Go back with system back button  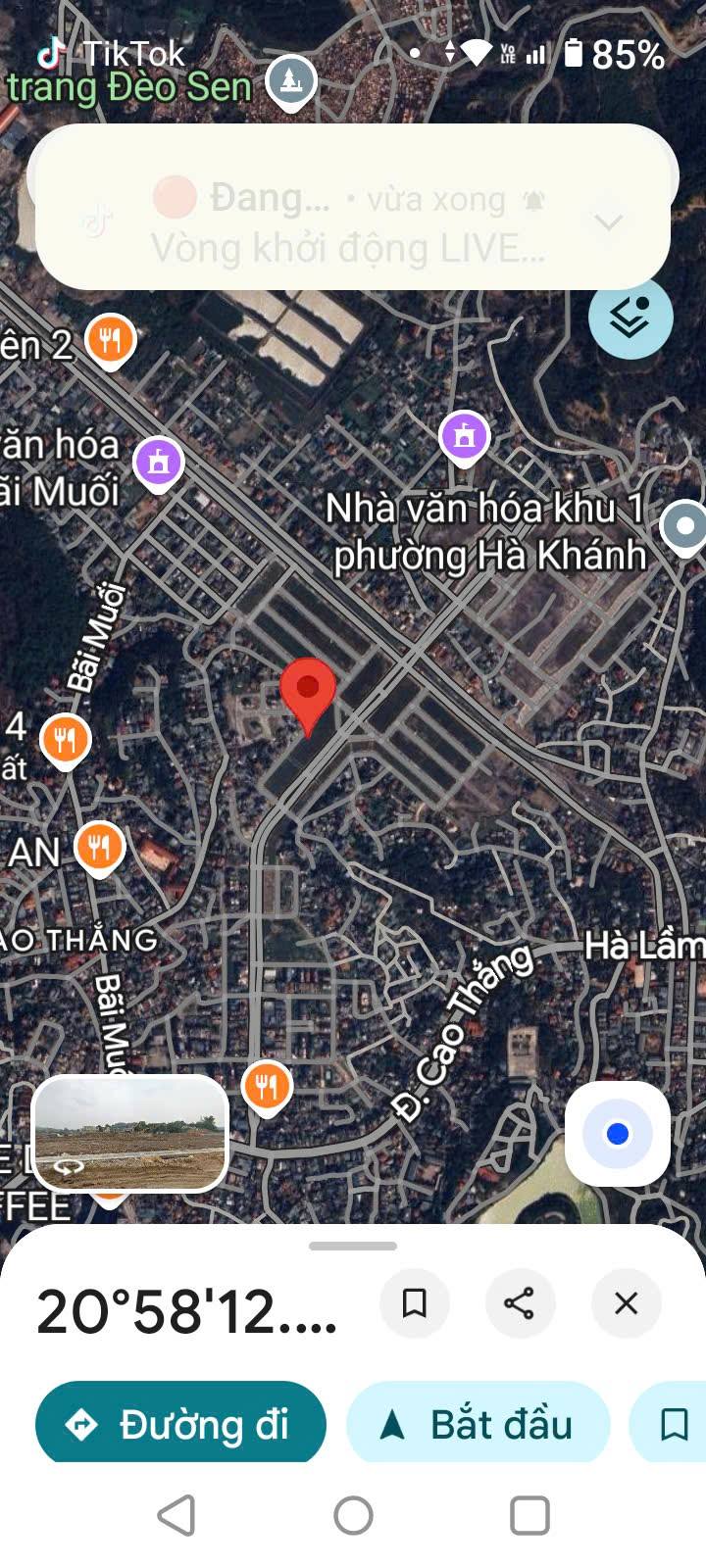click(176, 1516)
